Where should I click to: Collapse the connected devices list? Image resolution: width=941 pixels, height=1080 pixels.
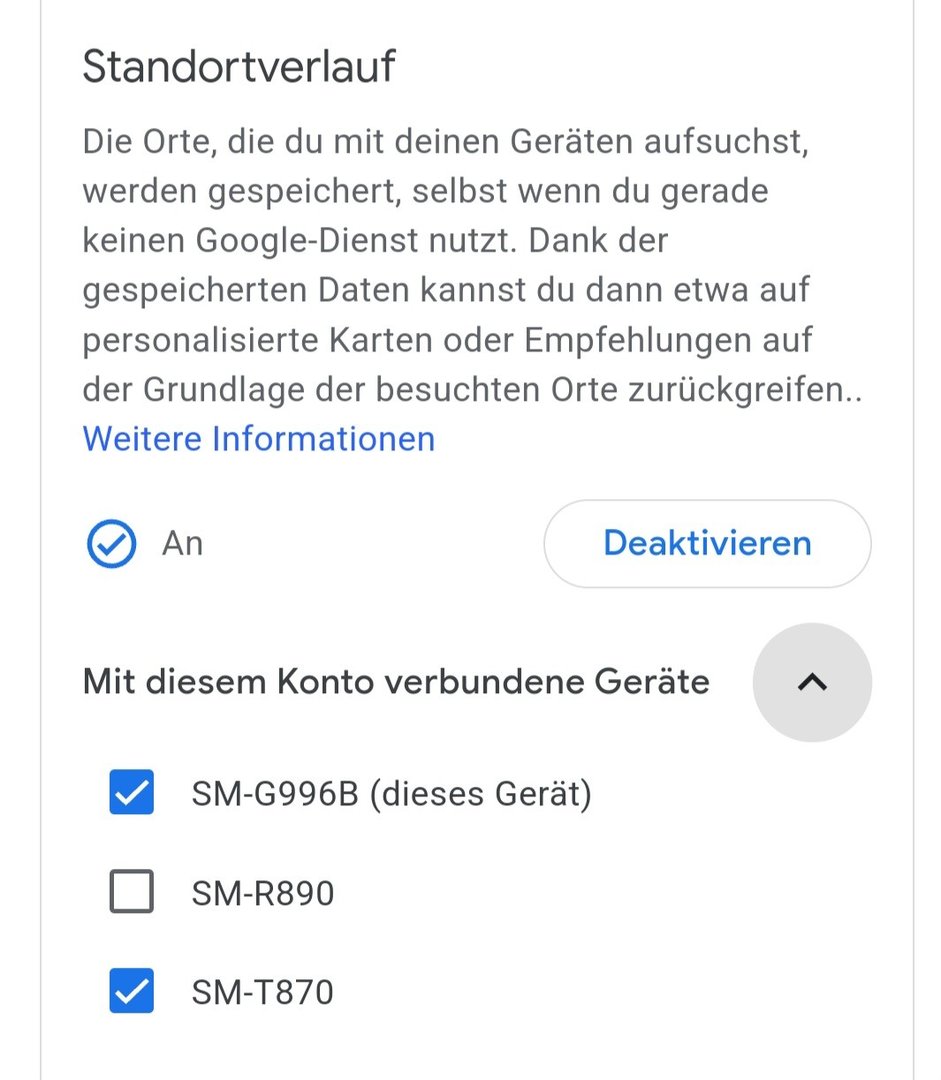[812, 682]
